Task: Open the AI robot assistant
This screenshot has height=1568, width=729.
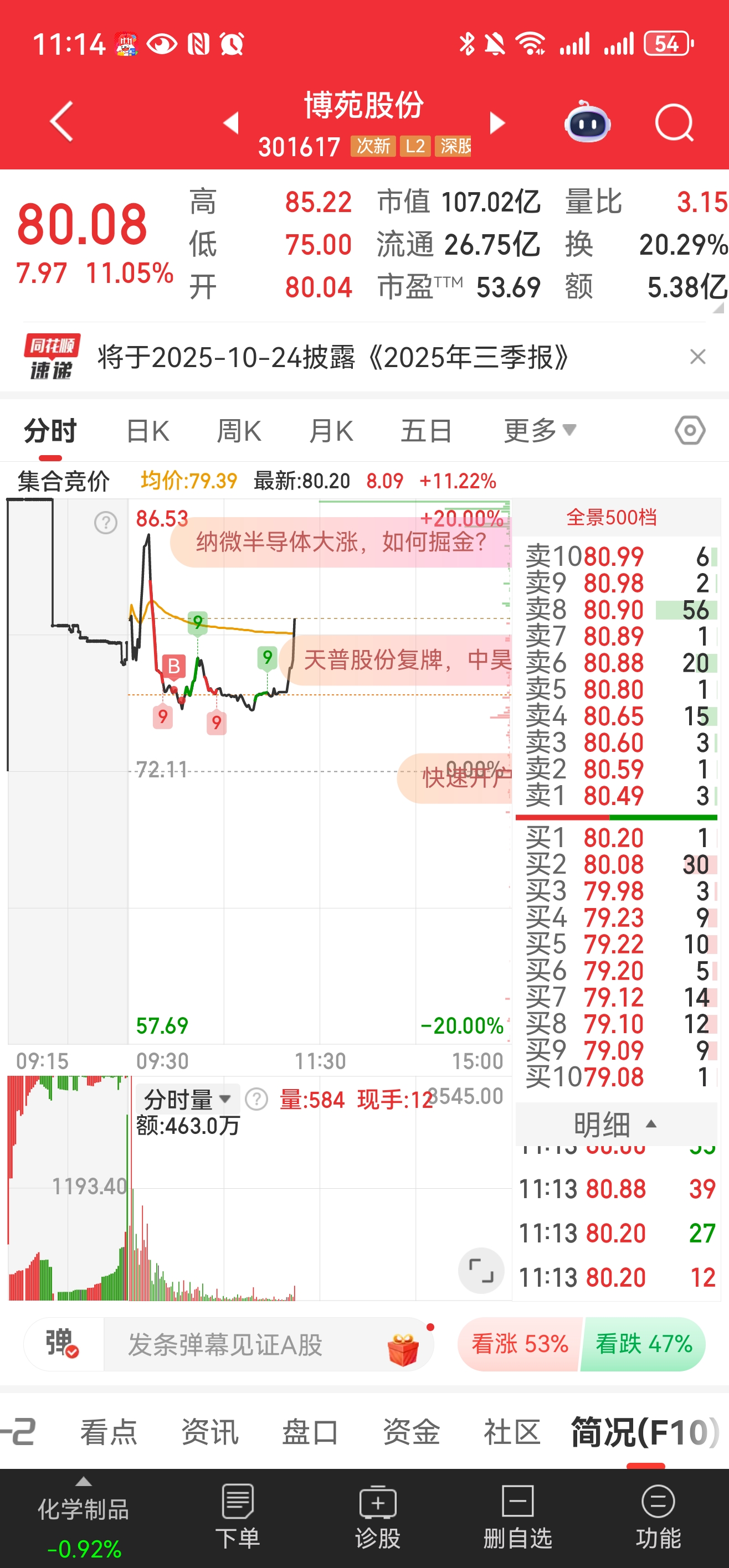Action: click(x=587, y=123)
